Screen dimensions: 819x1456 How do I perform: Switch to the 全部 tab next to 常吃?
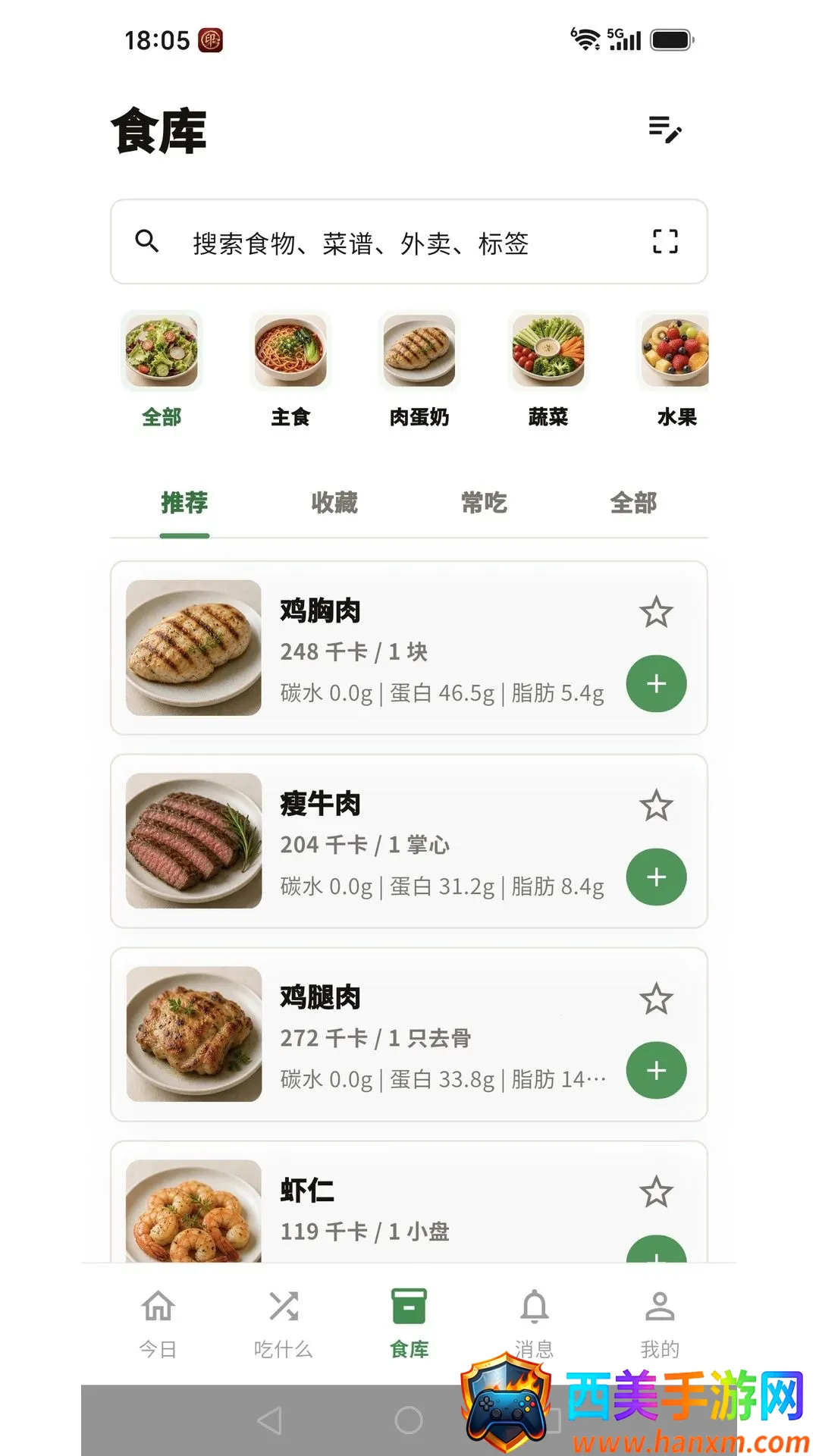tap(633, 503)
